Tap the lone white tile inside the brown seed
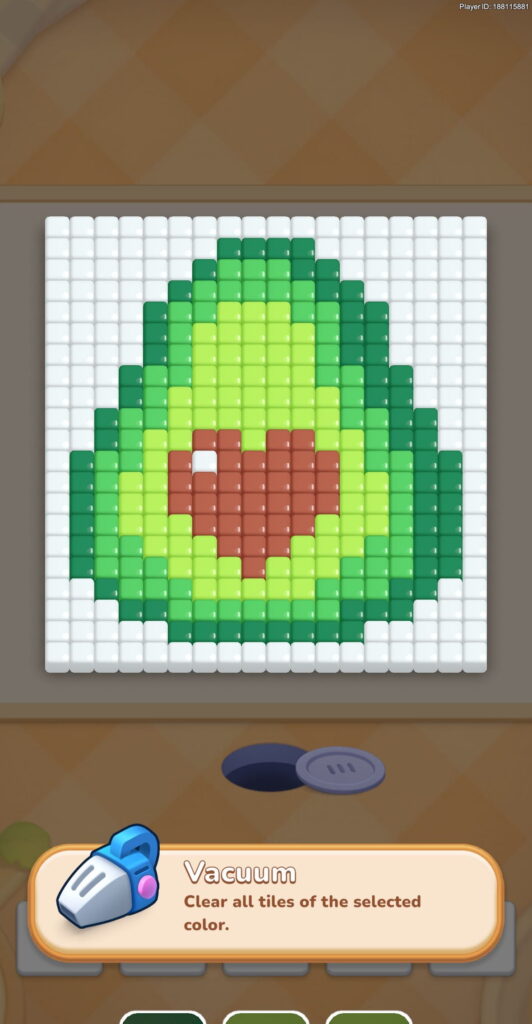 tap(204, 461)
